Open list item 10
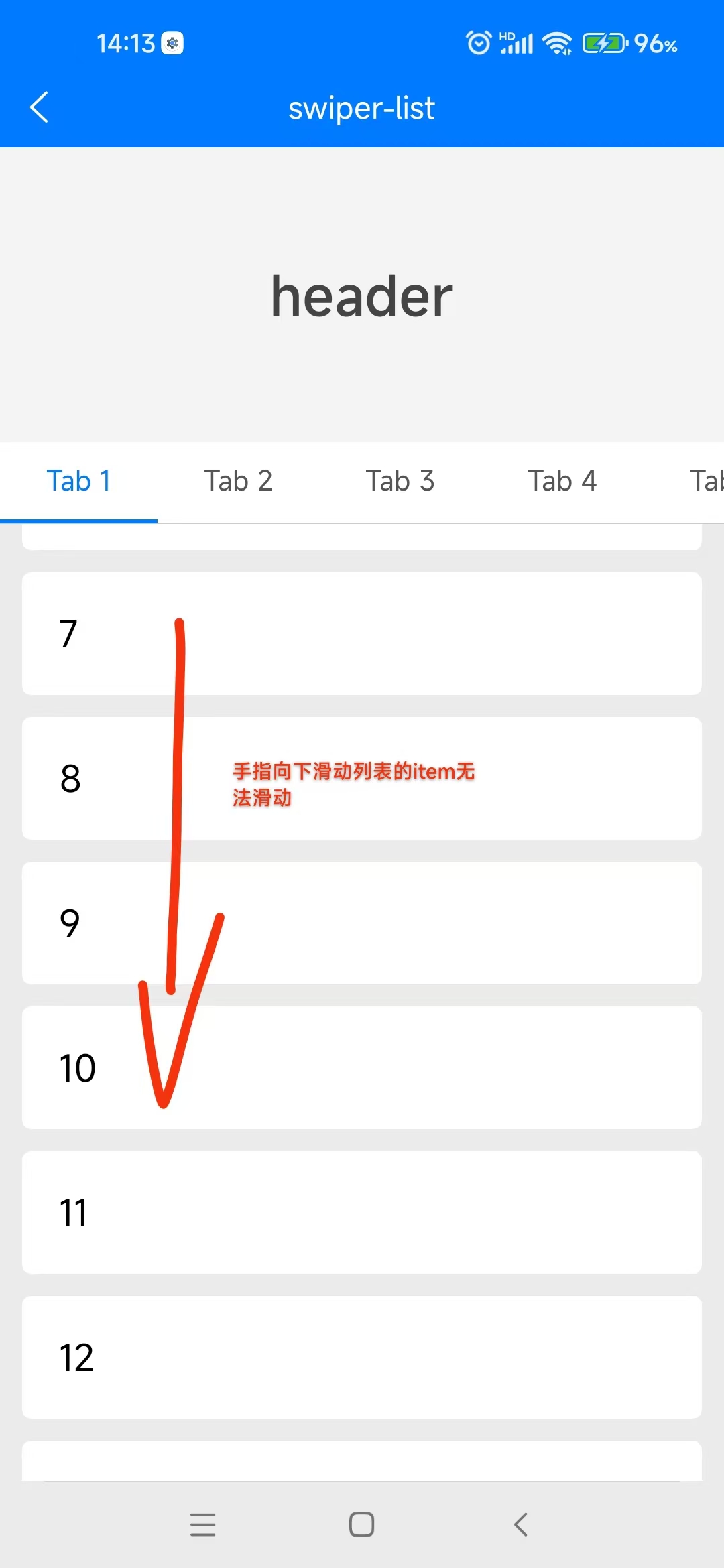Image resolution: width=724 pixels, height=1568 pixels. (x=362, y=1067)
